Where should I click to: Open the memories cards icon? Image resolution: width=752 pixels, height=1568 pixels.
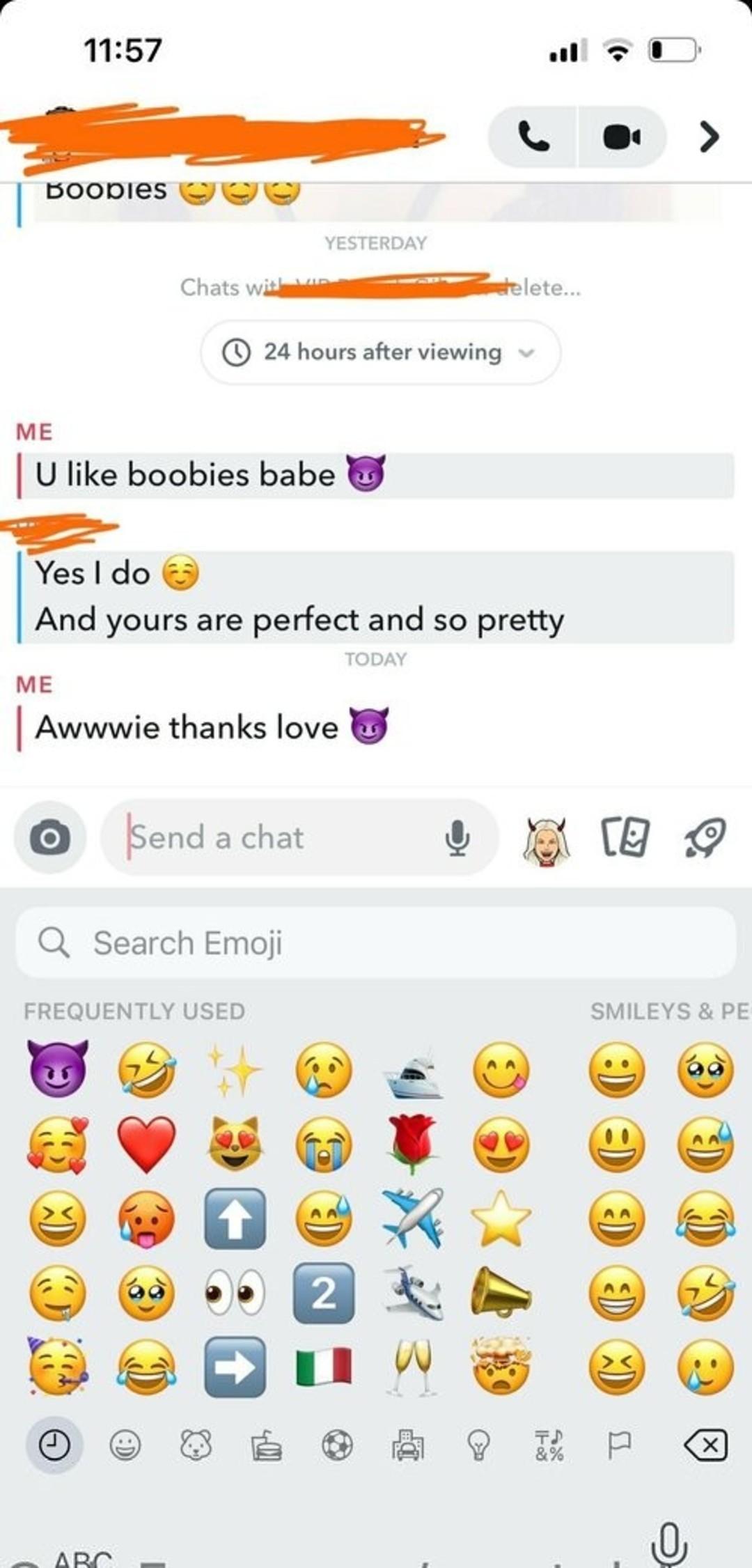(625, 837)
